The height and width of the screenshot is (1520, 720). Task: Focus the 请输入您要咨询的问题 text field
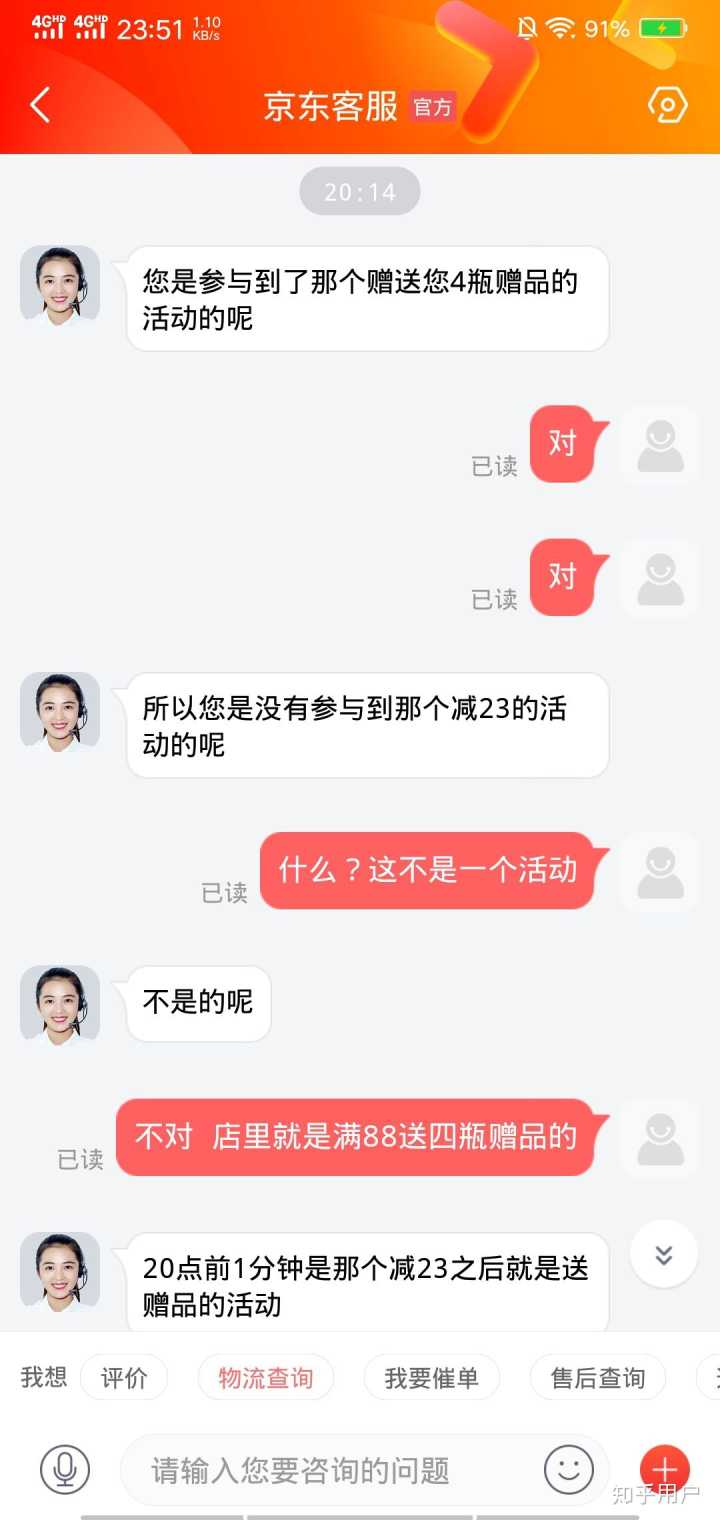(330, 1470)
